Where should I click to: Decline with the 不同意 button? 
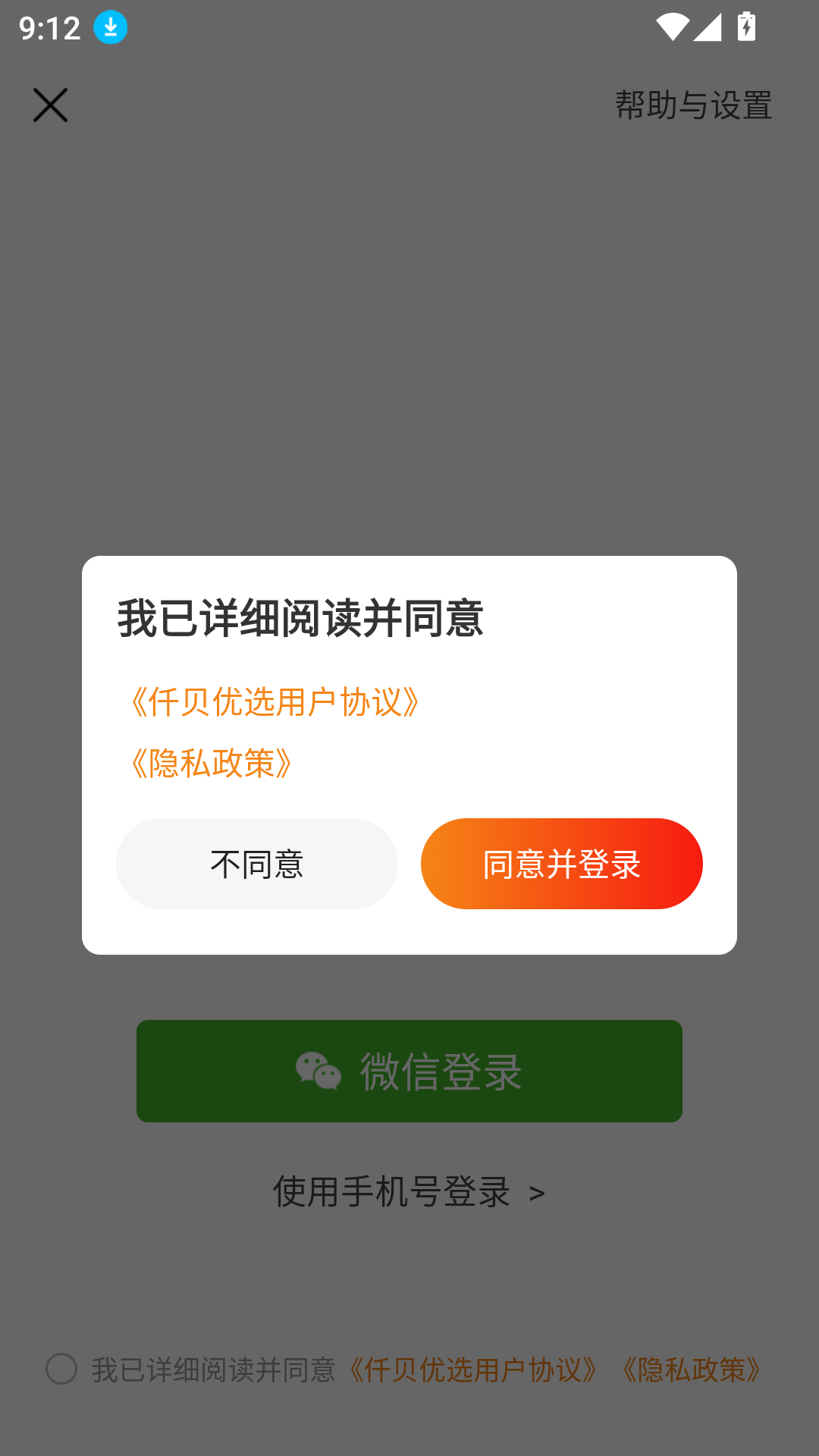pos(256,864)
